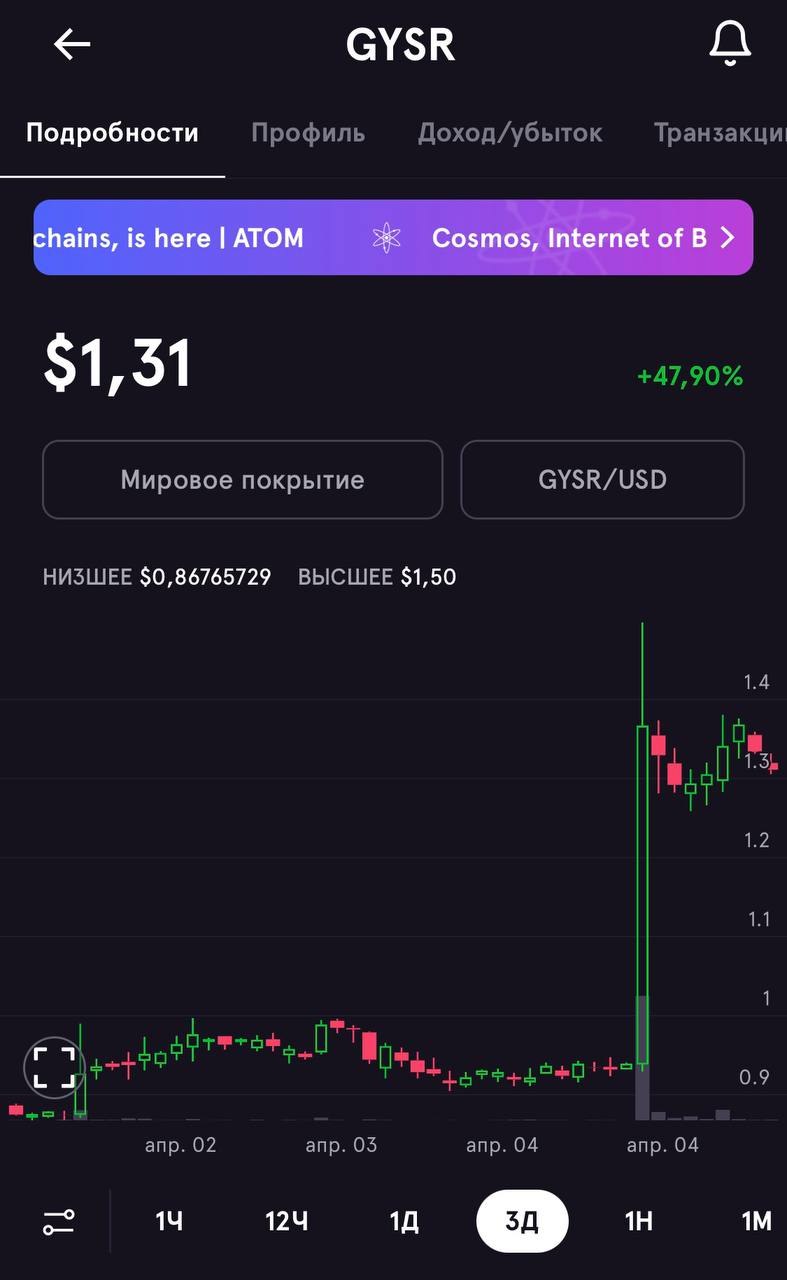Select the Подробности tab
Viewport: 787px width, 1280px height.
coord(112,133)
